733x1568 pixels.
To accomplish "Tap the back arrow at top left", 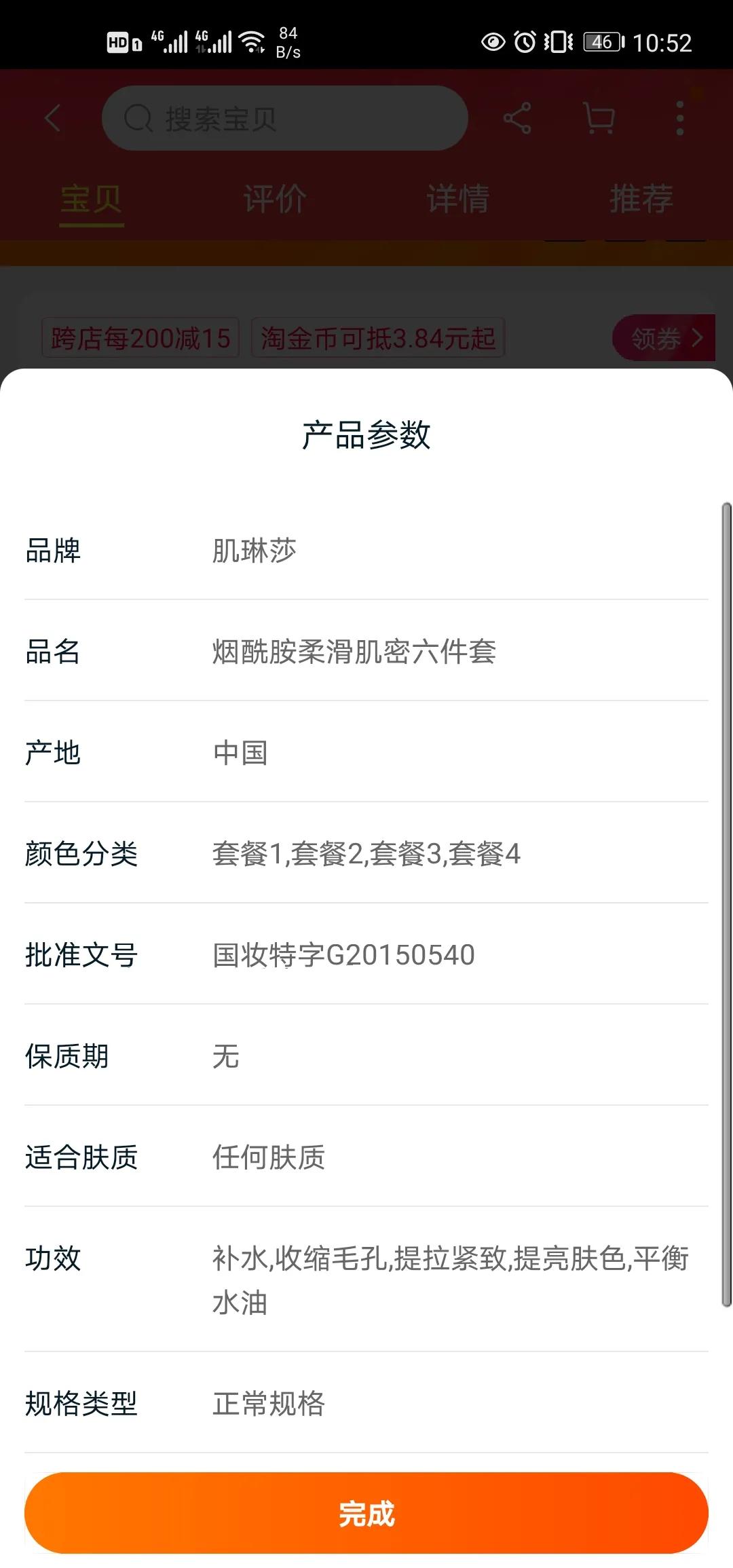I will point(52,117).
